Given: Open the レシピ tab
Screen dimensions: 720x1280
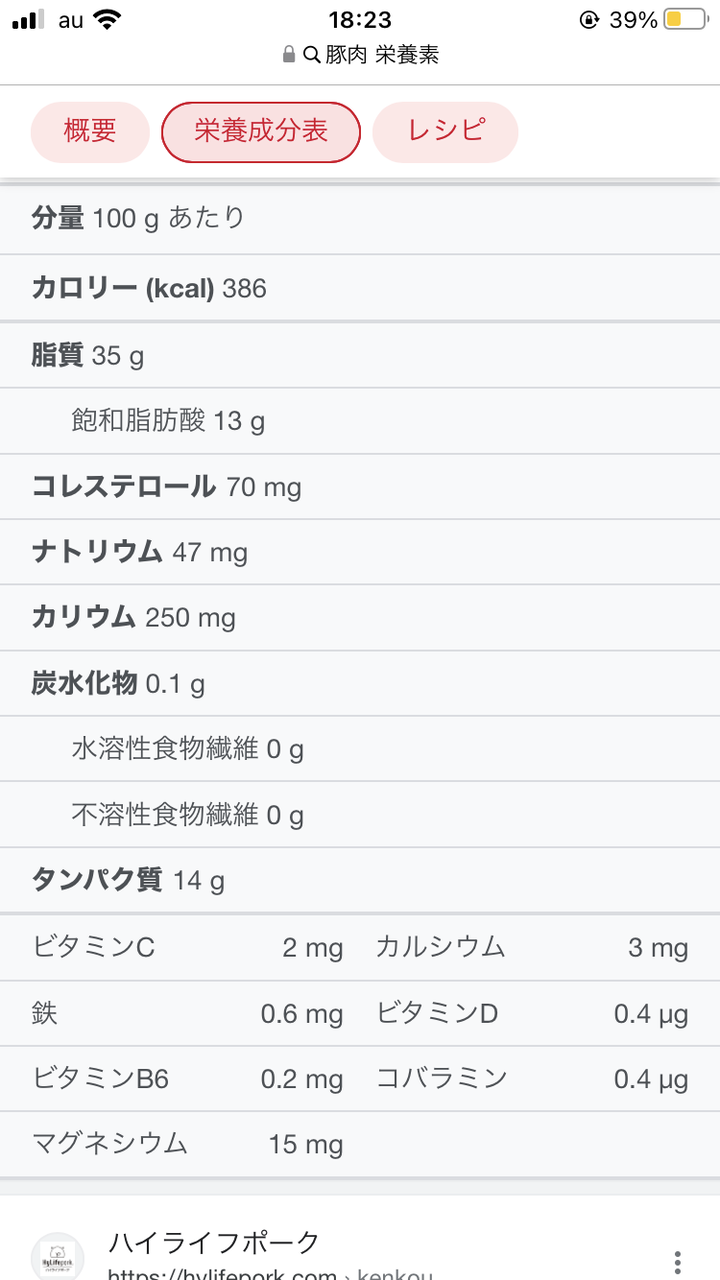Looking at the screenshot, I should (x=446, y=132).
